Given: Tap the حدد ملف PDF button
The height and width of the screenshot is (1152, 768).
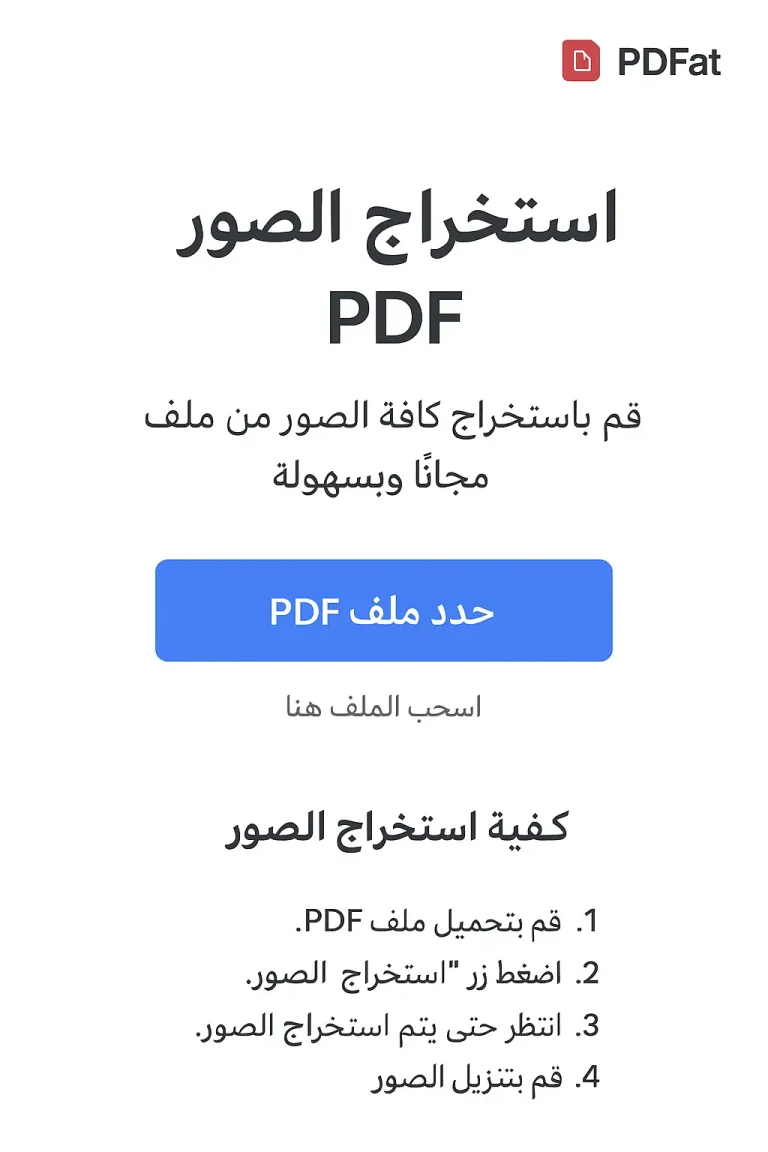Looking at the screenshot, I should (383, 610).
